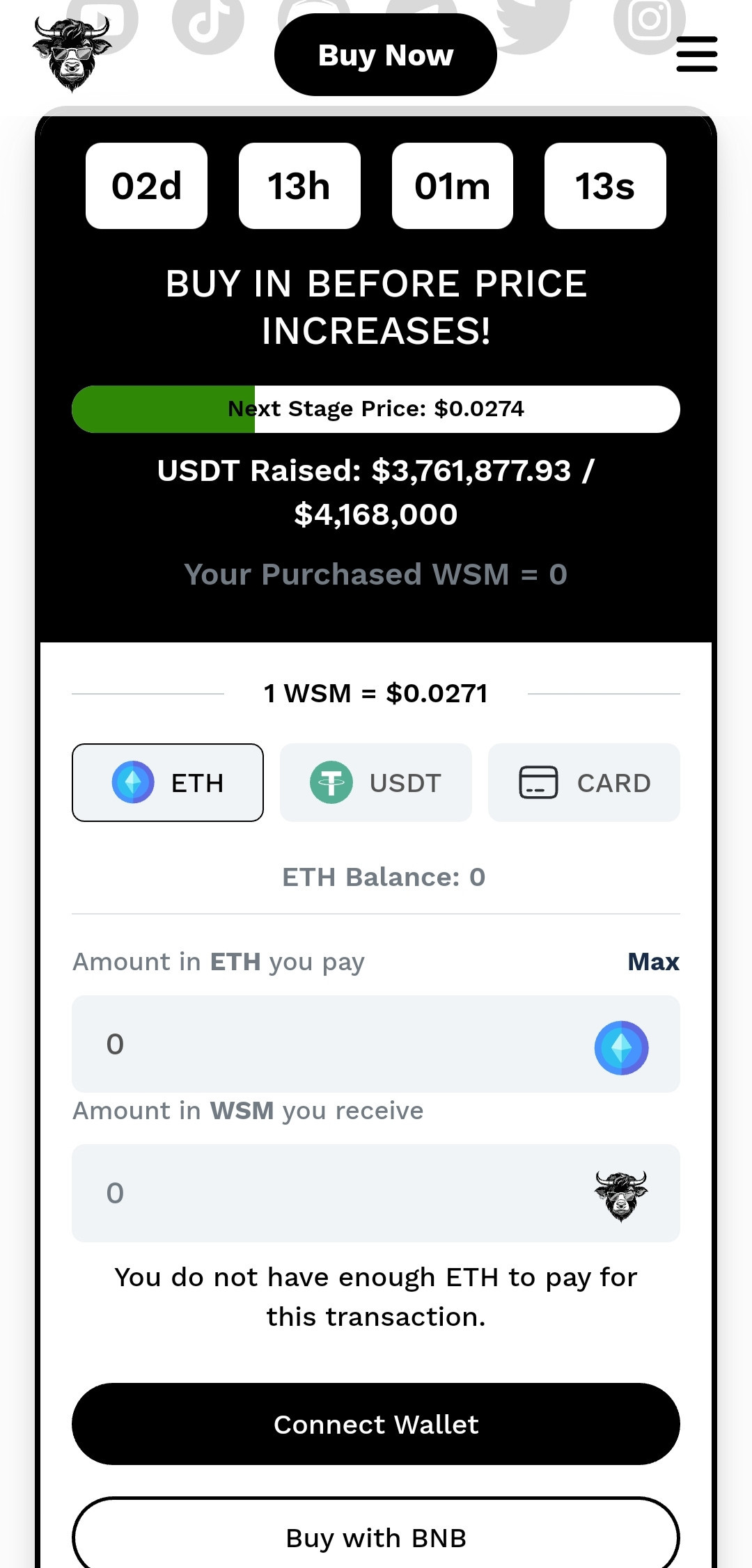Switch to USDT payment option

tap(375, 783)
